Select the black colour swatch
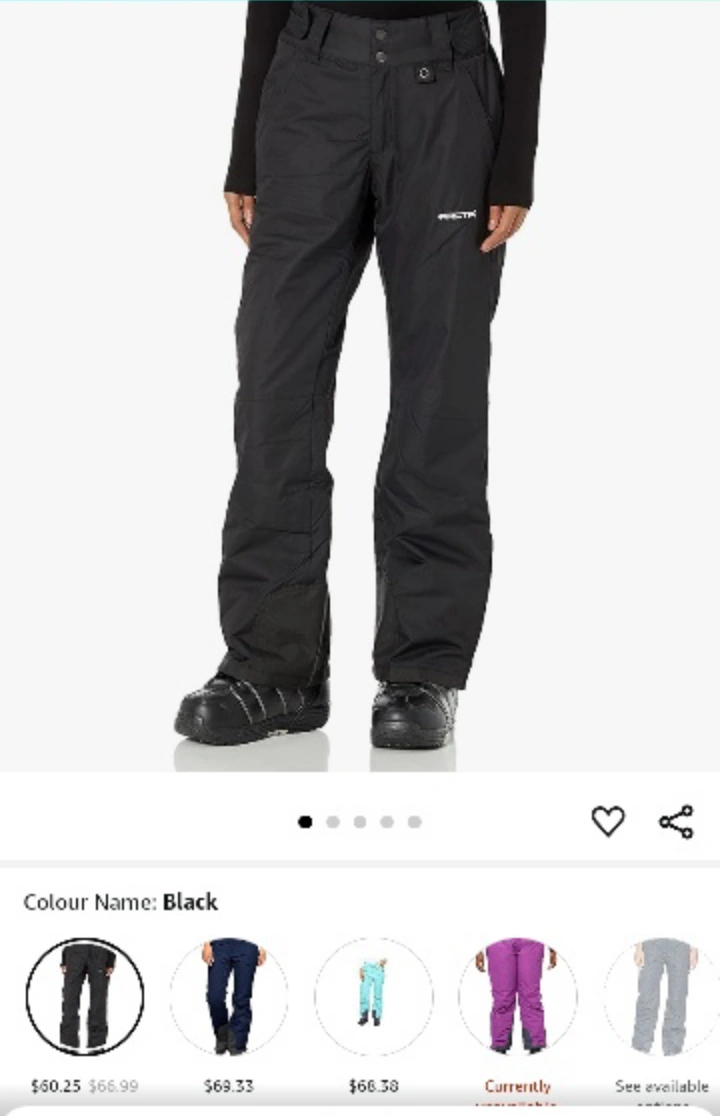 (85, 996)
